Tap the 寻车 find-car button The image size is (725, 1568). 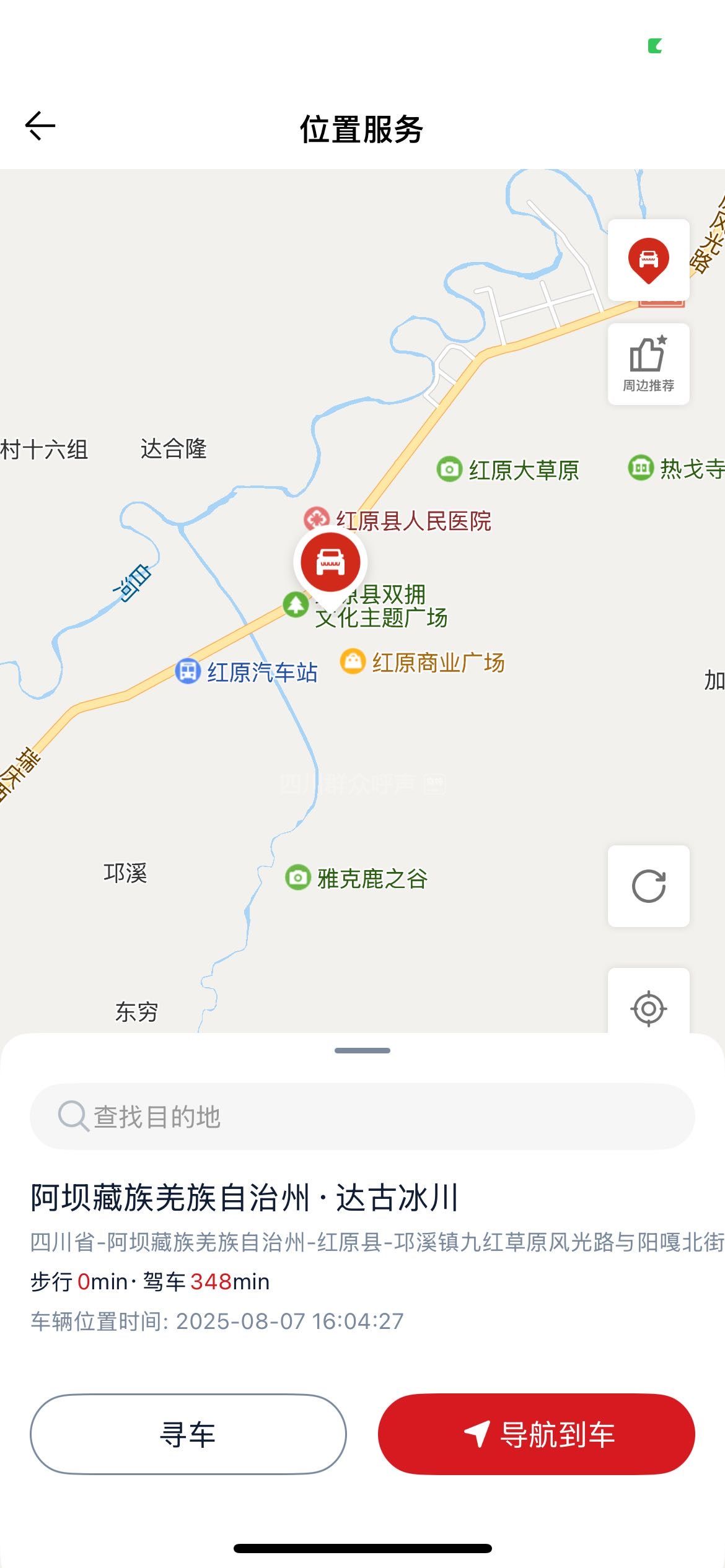188,1434
